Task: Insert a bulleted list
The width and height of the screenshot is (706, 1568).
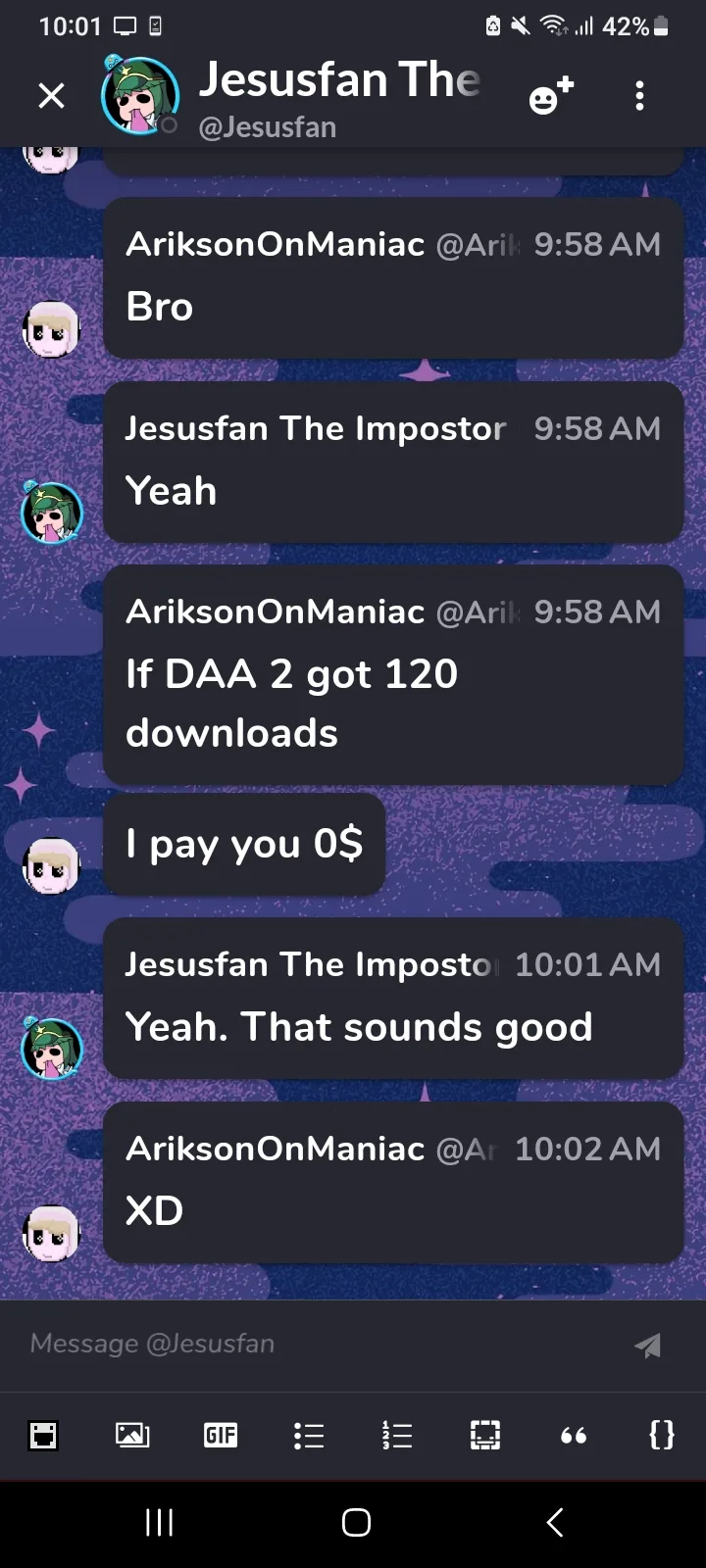Action: (x=309, y=1436)
